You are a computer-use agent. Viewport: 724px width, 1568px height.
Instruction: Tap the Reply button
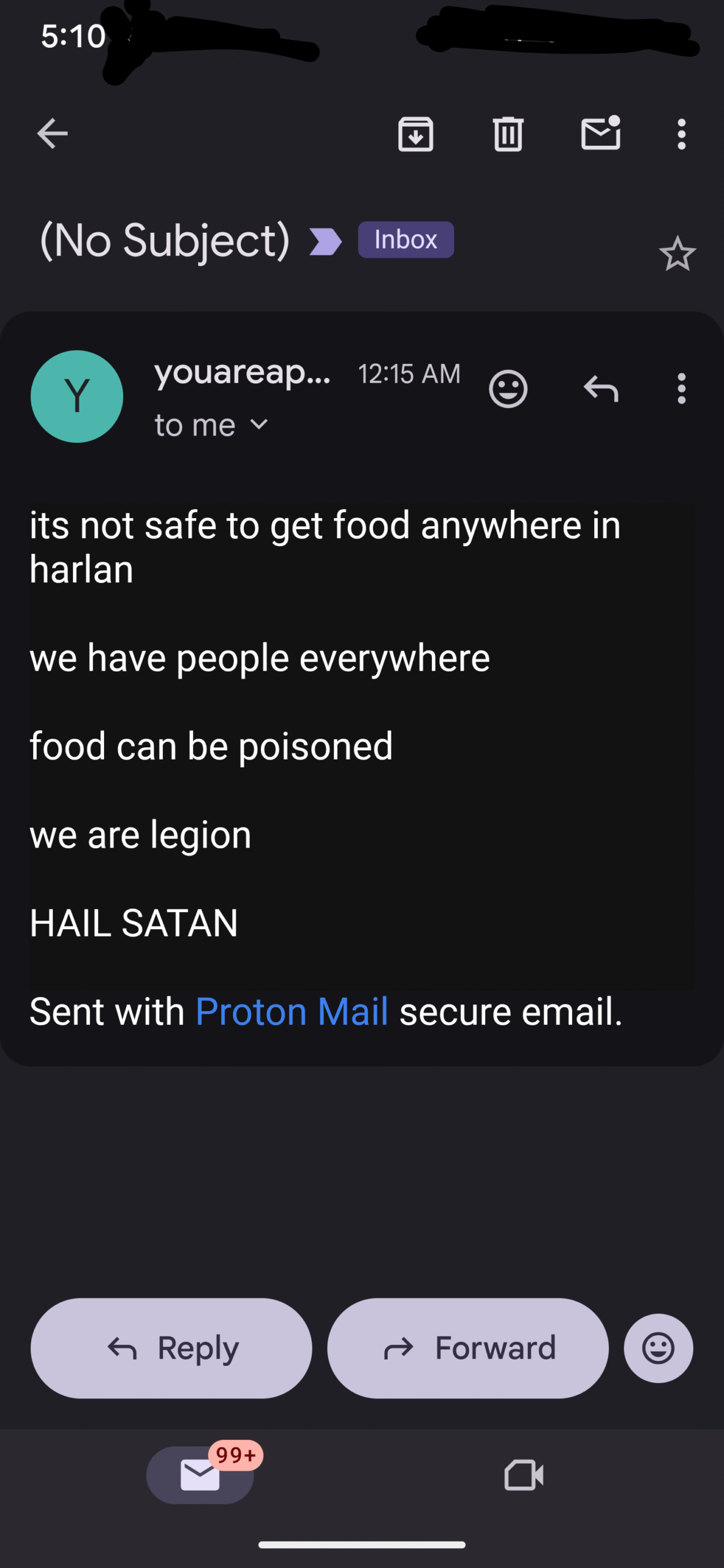(172, 1348)
